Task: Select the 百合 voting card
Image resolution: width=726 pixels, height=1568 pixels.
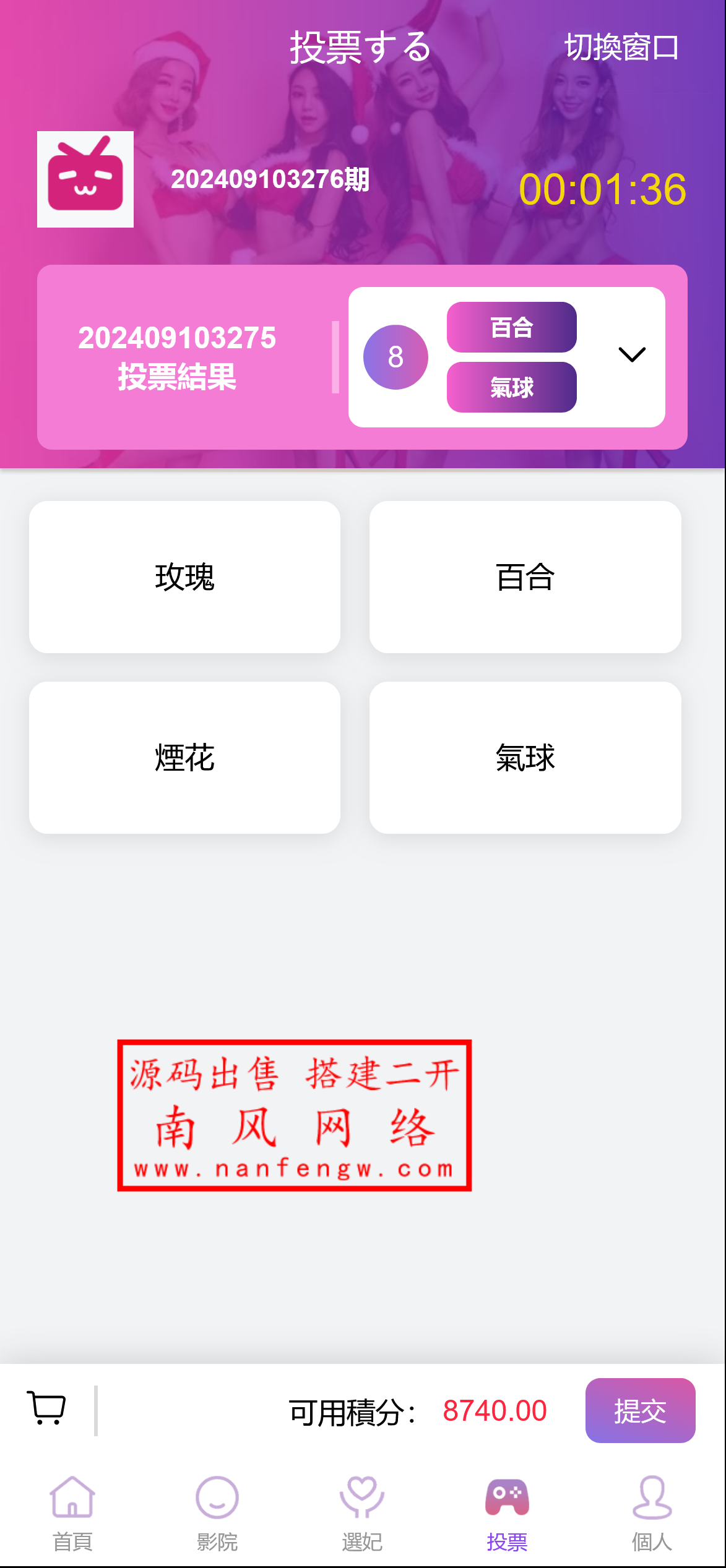Action: 525,578
